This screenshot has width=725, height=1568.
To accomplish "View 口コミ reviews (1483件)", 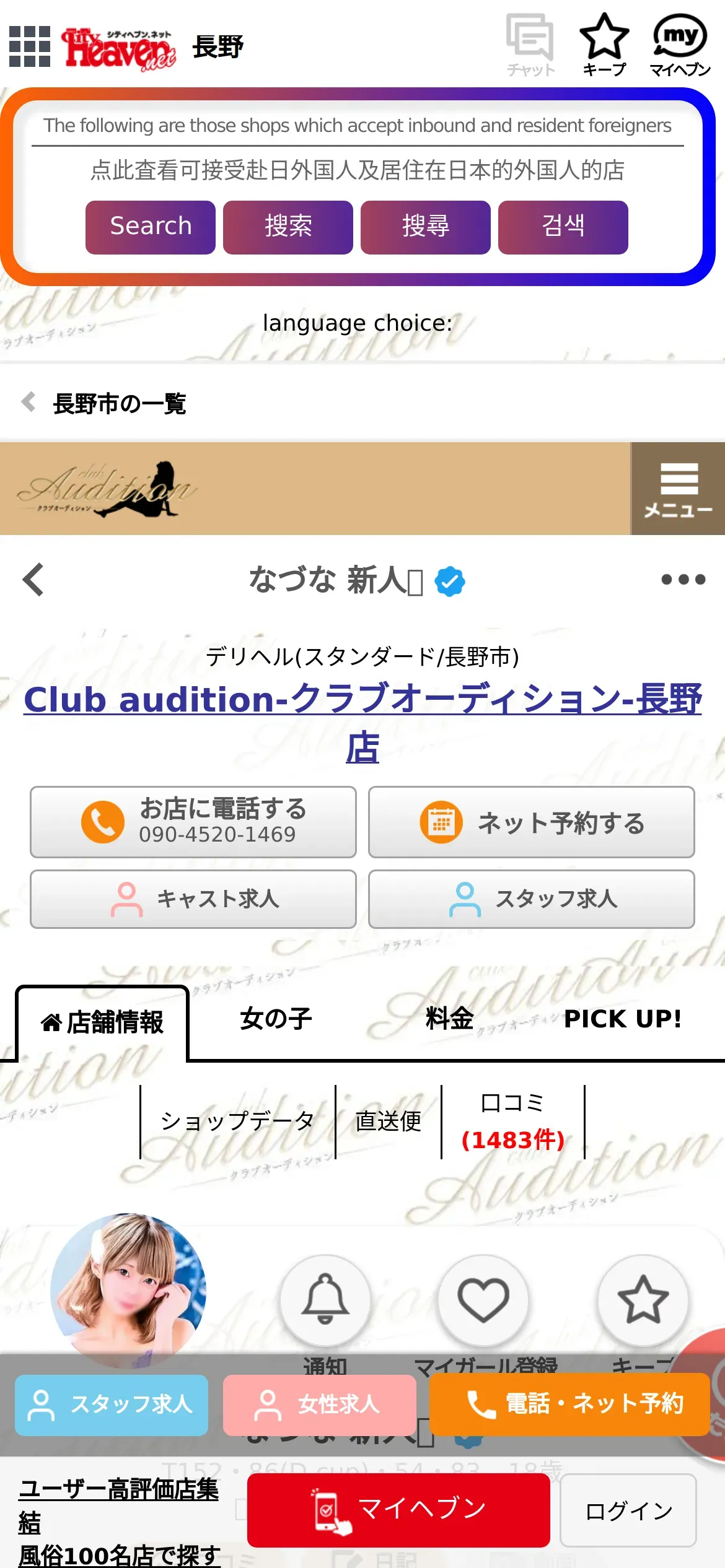I will coord(512,1121).
